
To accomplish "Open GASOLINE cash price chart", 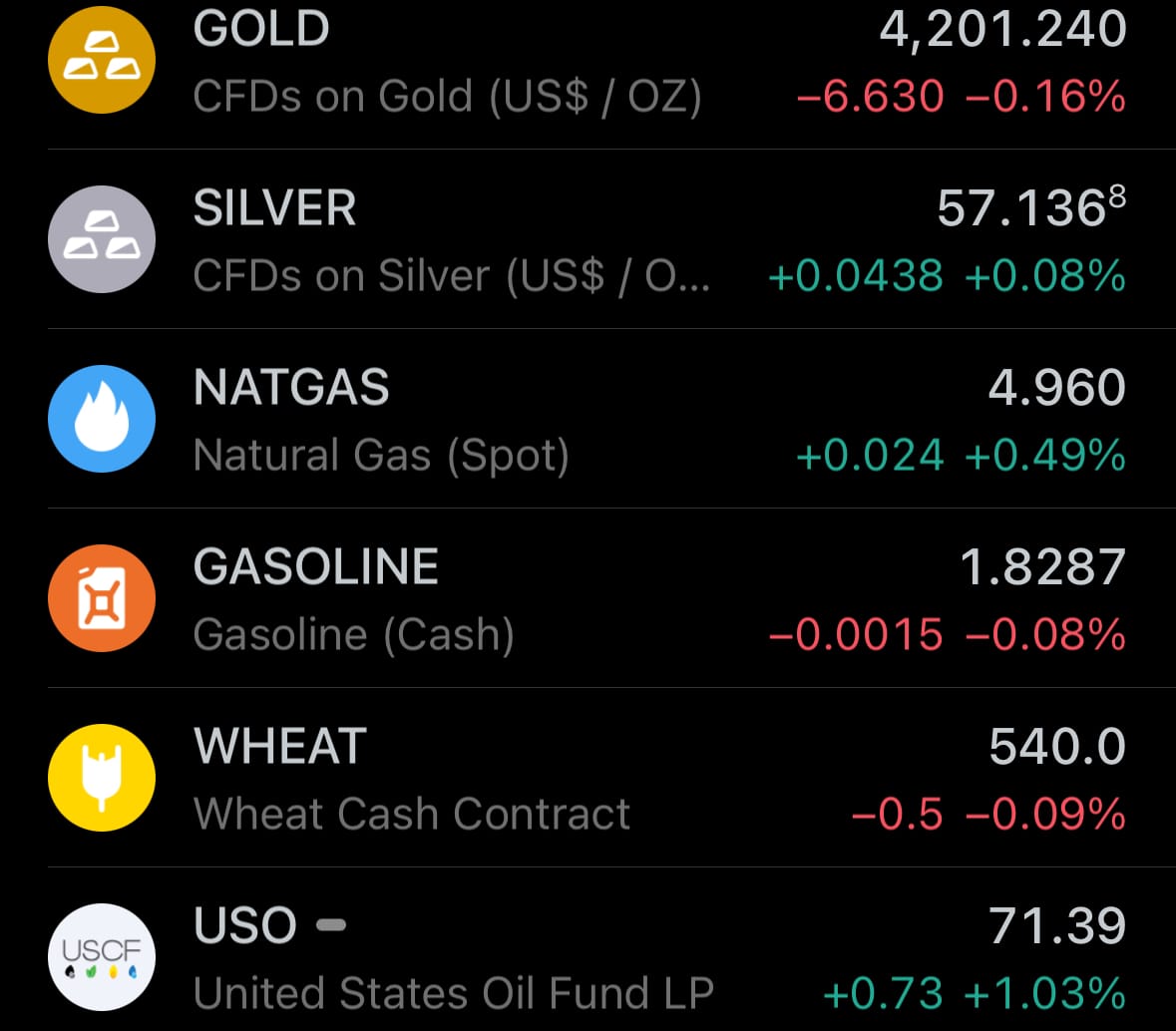I will [x=588, y=599].
